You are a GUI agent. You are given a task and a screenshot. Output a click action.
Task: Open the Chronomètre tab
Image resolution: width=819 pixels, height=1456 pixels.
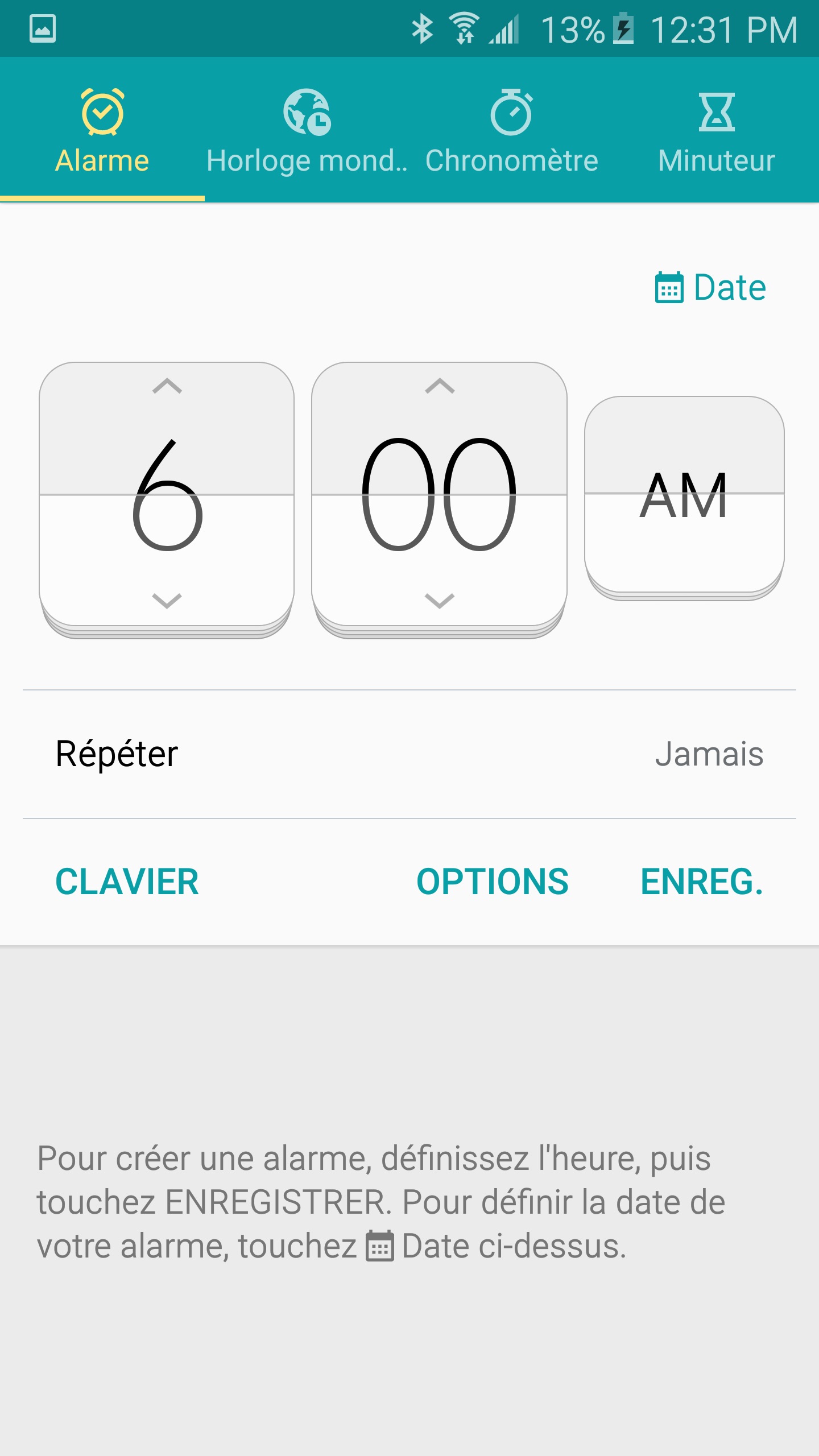click(511, 131)
